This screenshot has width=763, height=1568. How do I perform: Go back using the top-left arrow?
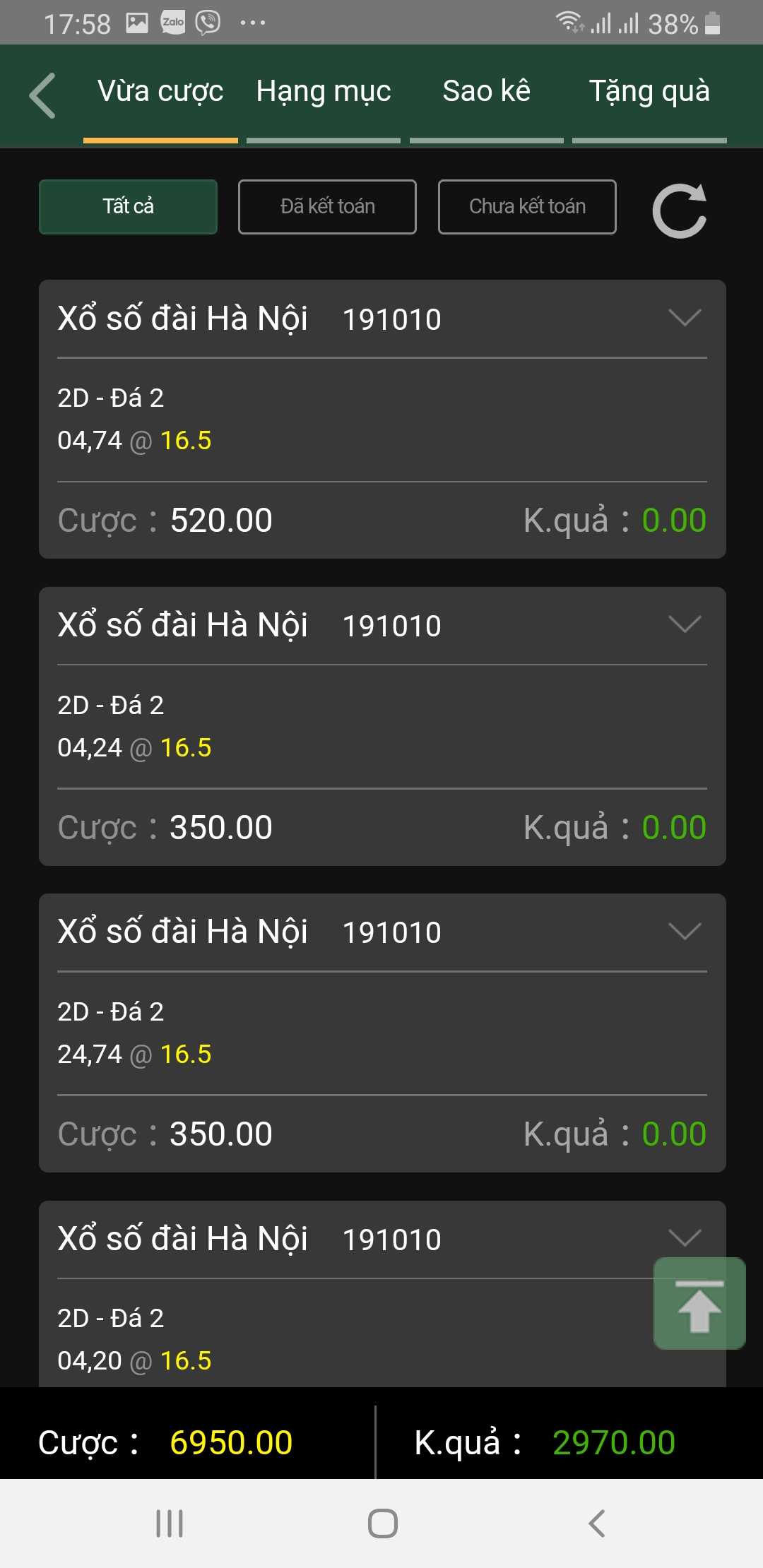(x=42, y=95)
